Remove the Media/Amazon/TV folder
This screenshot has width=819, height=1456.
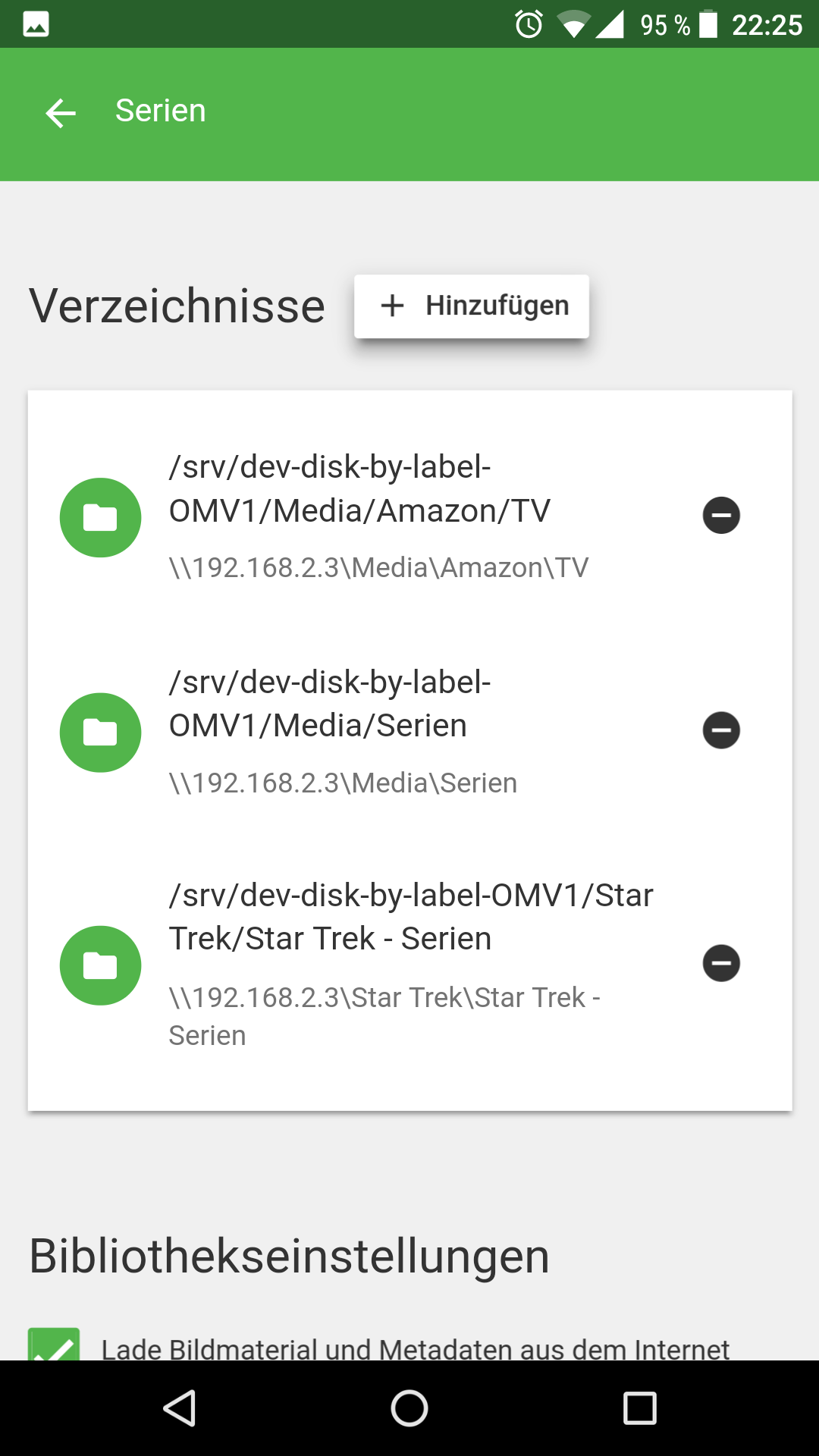[x=721, y=516]
